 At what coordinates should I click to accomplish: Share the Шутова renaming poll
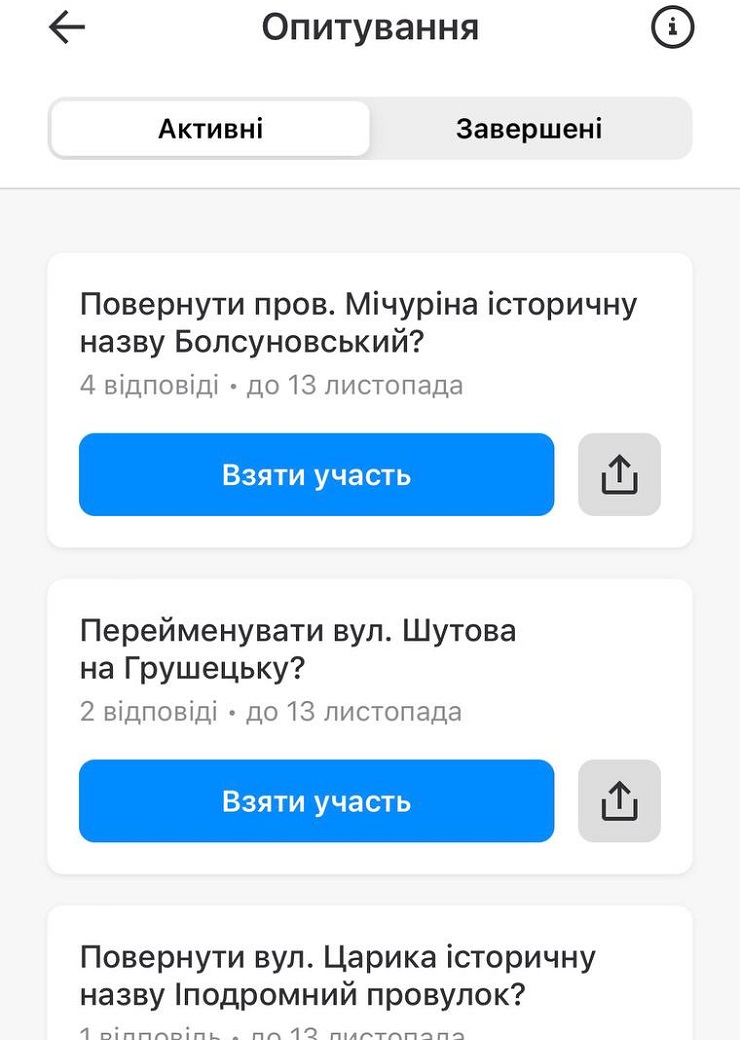(x=619, y=801)
